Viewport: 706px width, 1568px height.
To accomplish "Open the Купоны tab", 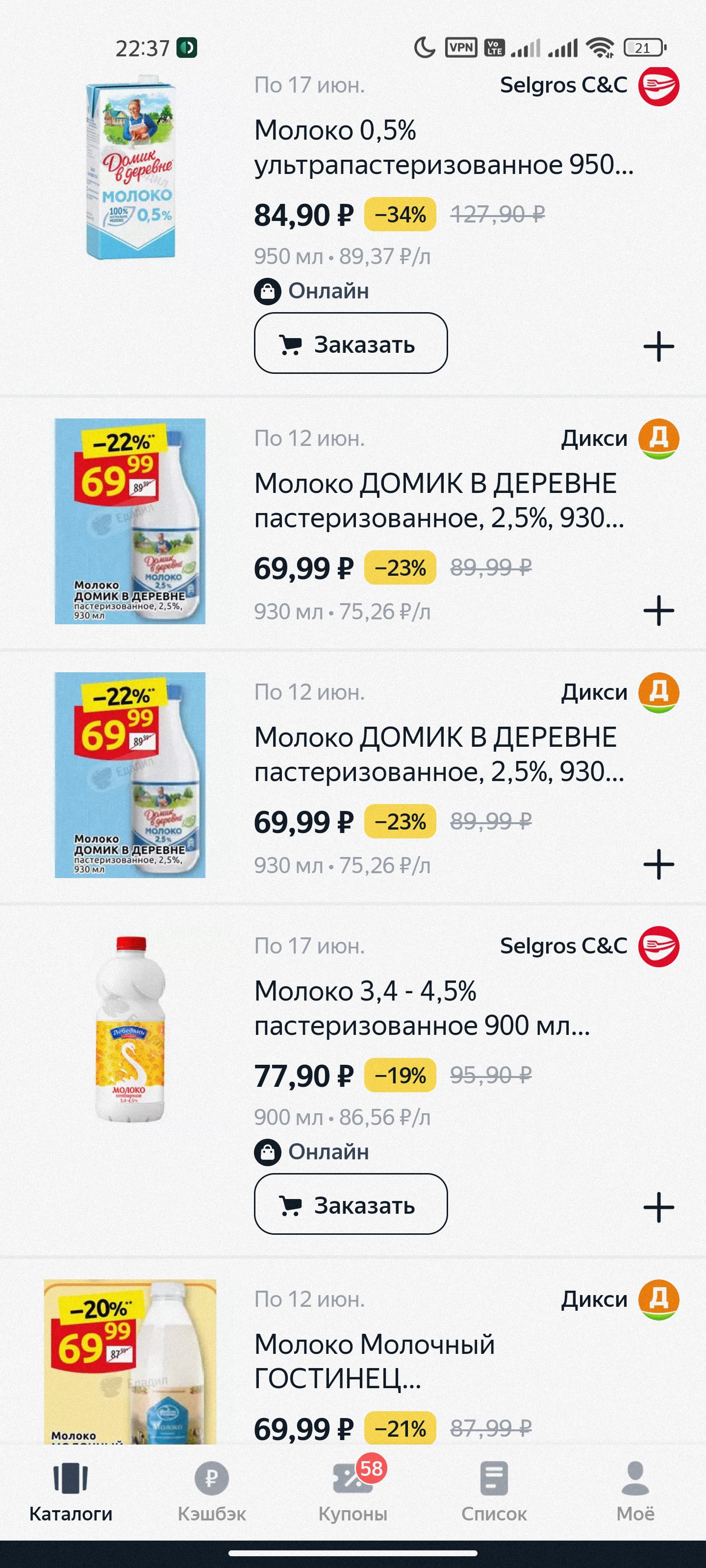I will 353,1491.
